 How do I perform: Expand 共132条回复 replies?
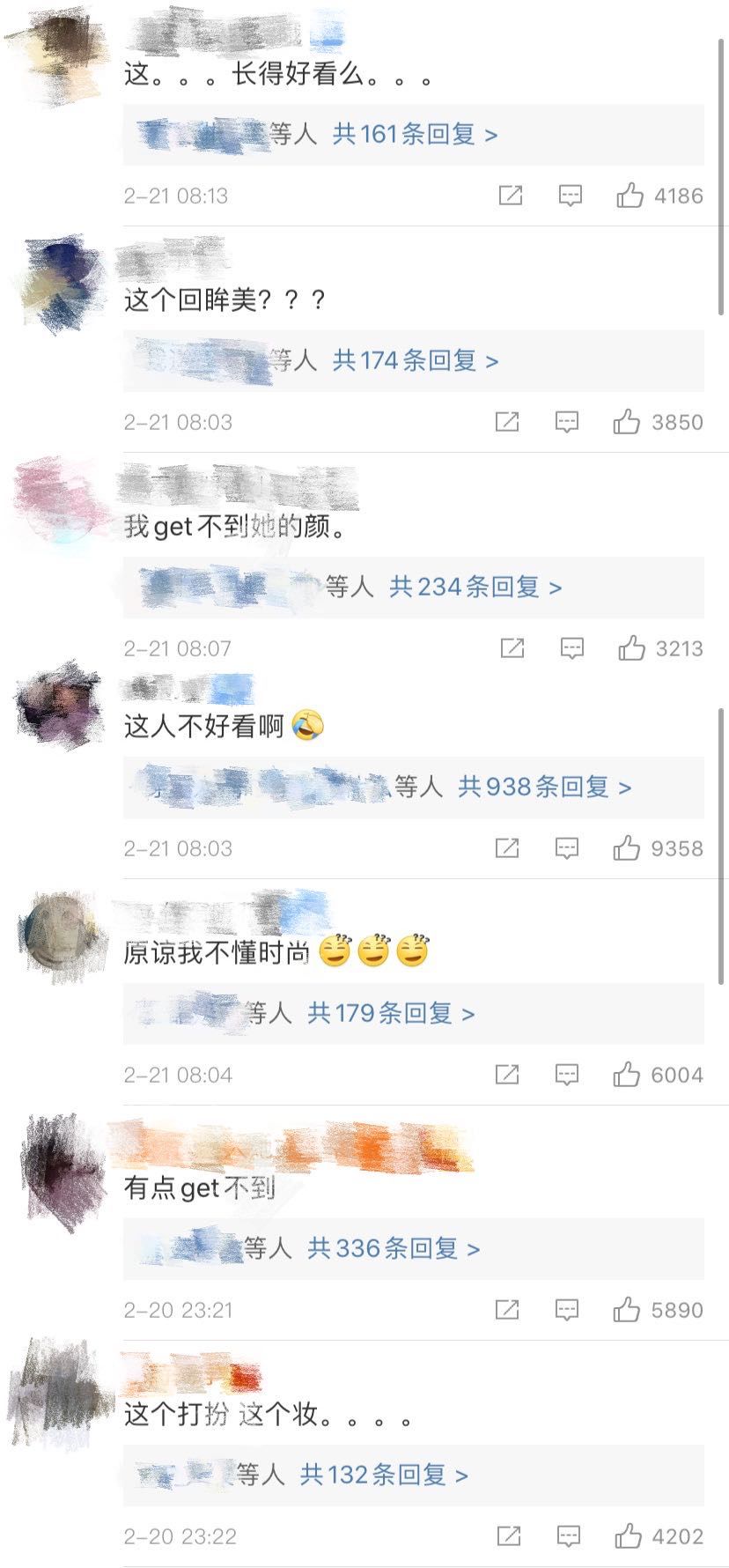pos(383,1476)
